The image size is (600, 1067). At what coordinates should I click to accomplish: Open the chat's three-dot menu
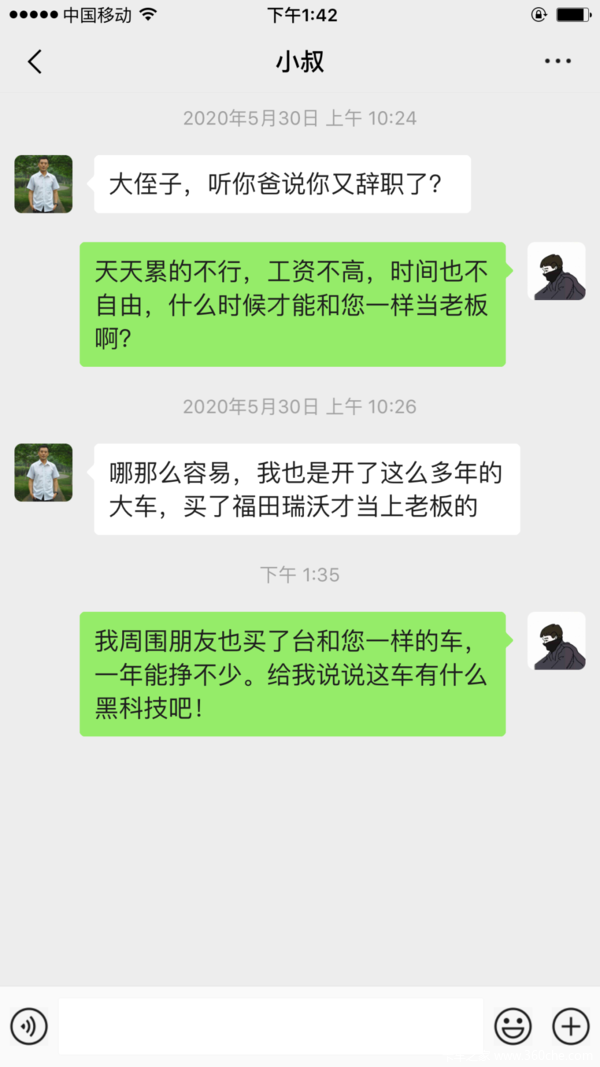(x=557, y=62)
